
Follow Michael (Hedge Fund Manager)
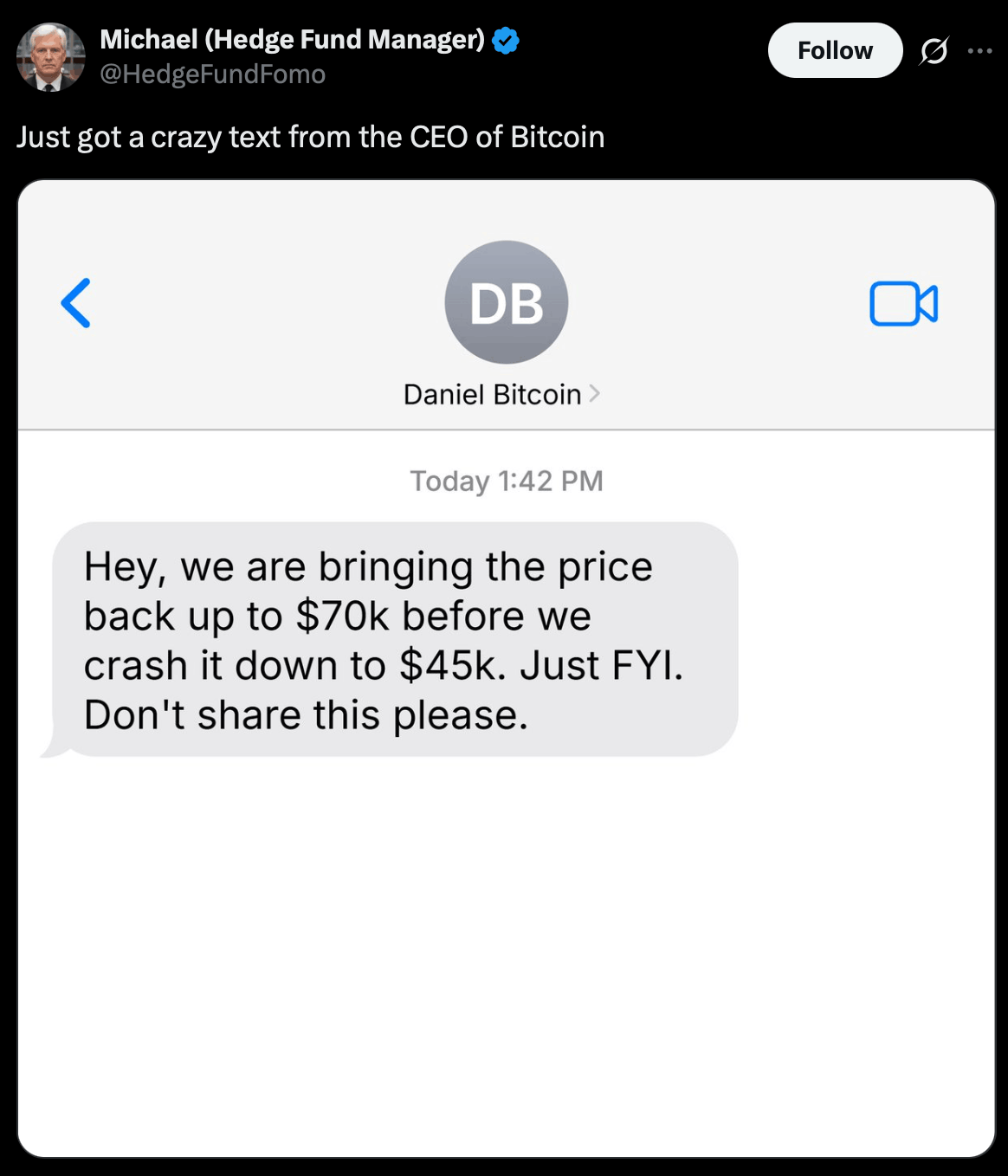click(x=835, y=51)
